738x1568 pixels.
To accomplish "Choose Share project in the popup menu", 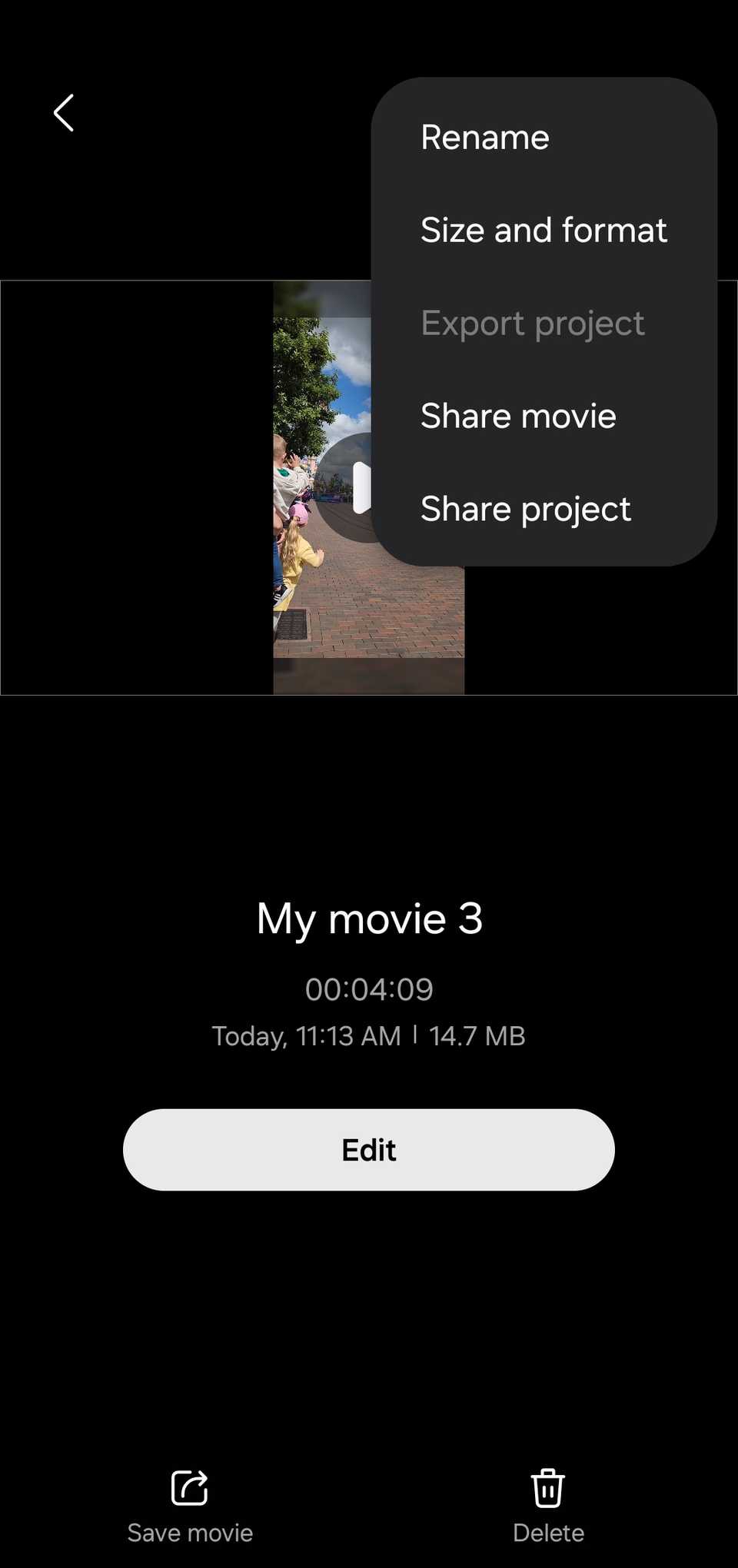I will coord(525,508).
